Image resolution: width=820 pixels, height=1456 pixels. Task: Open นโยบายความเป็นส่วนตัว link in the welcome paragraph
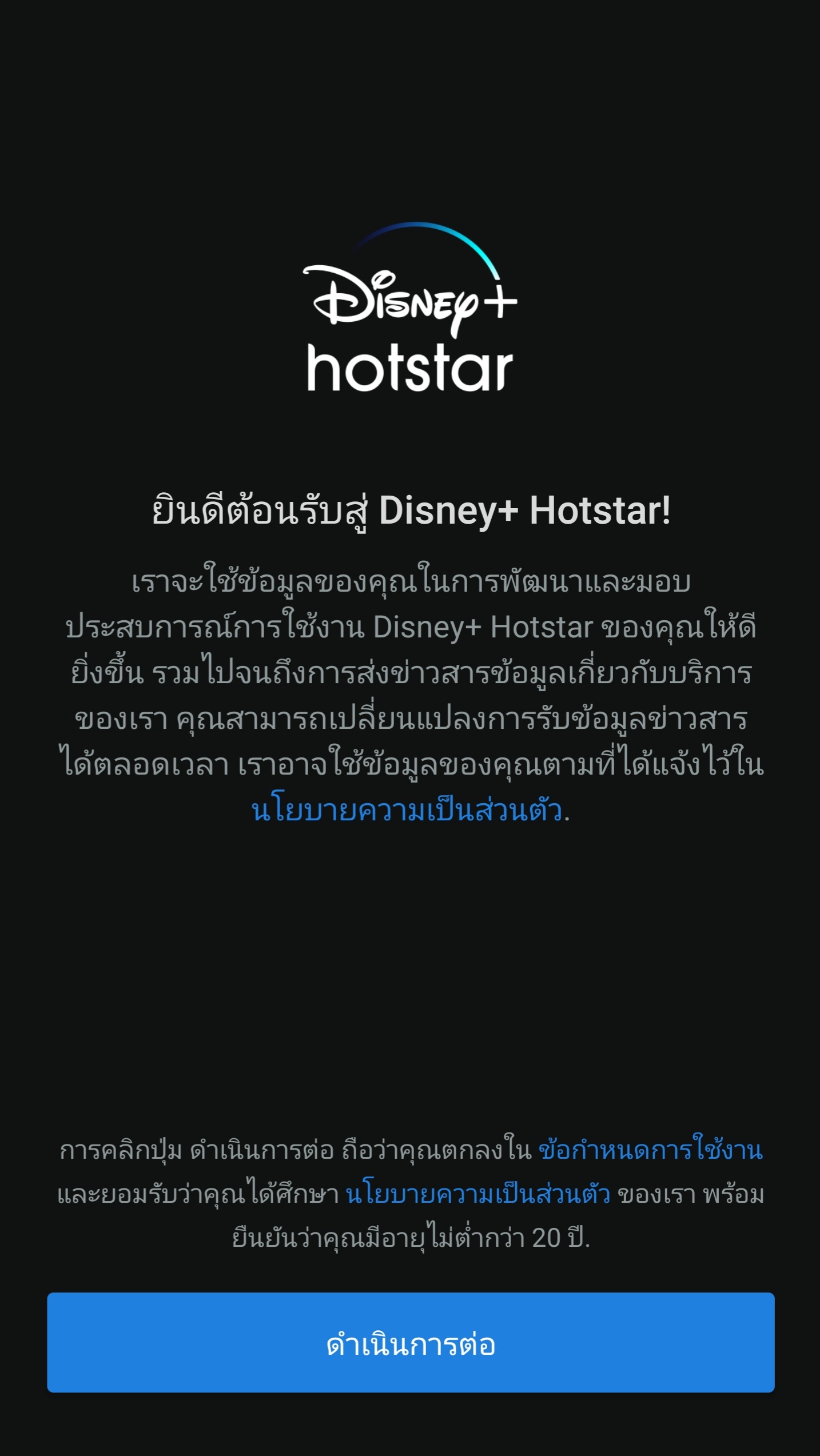pos(407,811)
